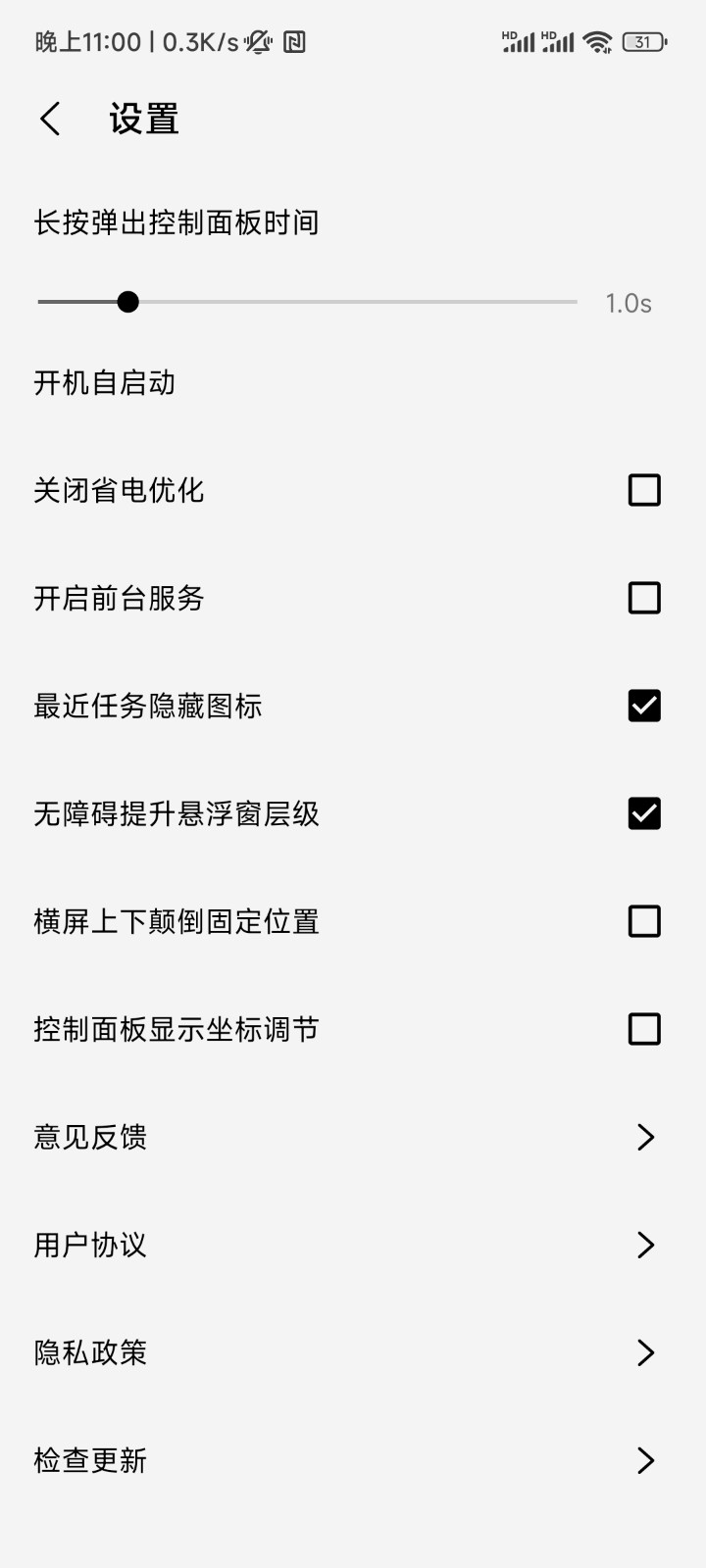The width and height of the screenshot is (706, 1568).
Task: Tap the NFC icon in the status bar
Action: [x=295, y=41]
